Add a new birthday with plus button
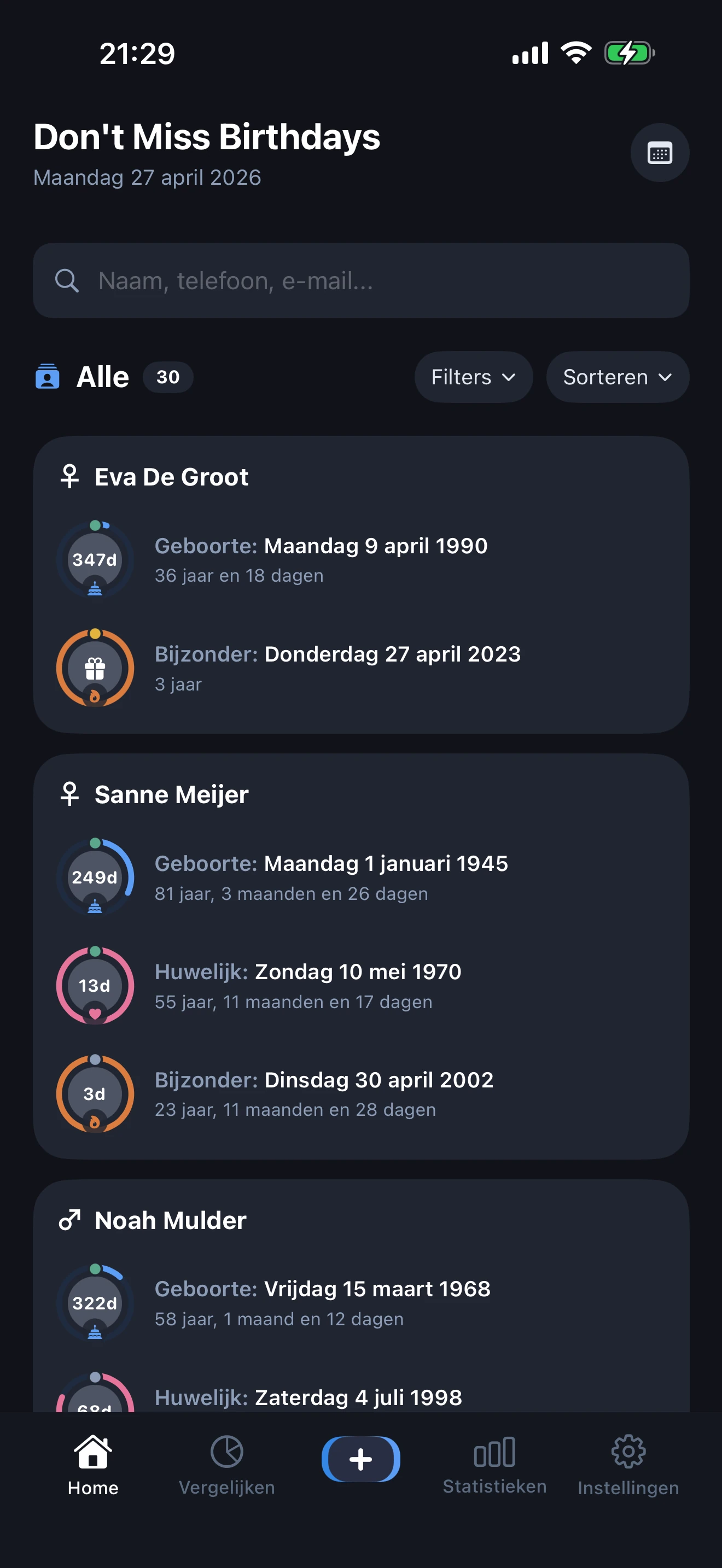This screenshot has width=722, height=1568. pyautogui.click(x=360, y=1459)
